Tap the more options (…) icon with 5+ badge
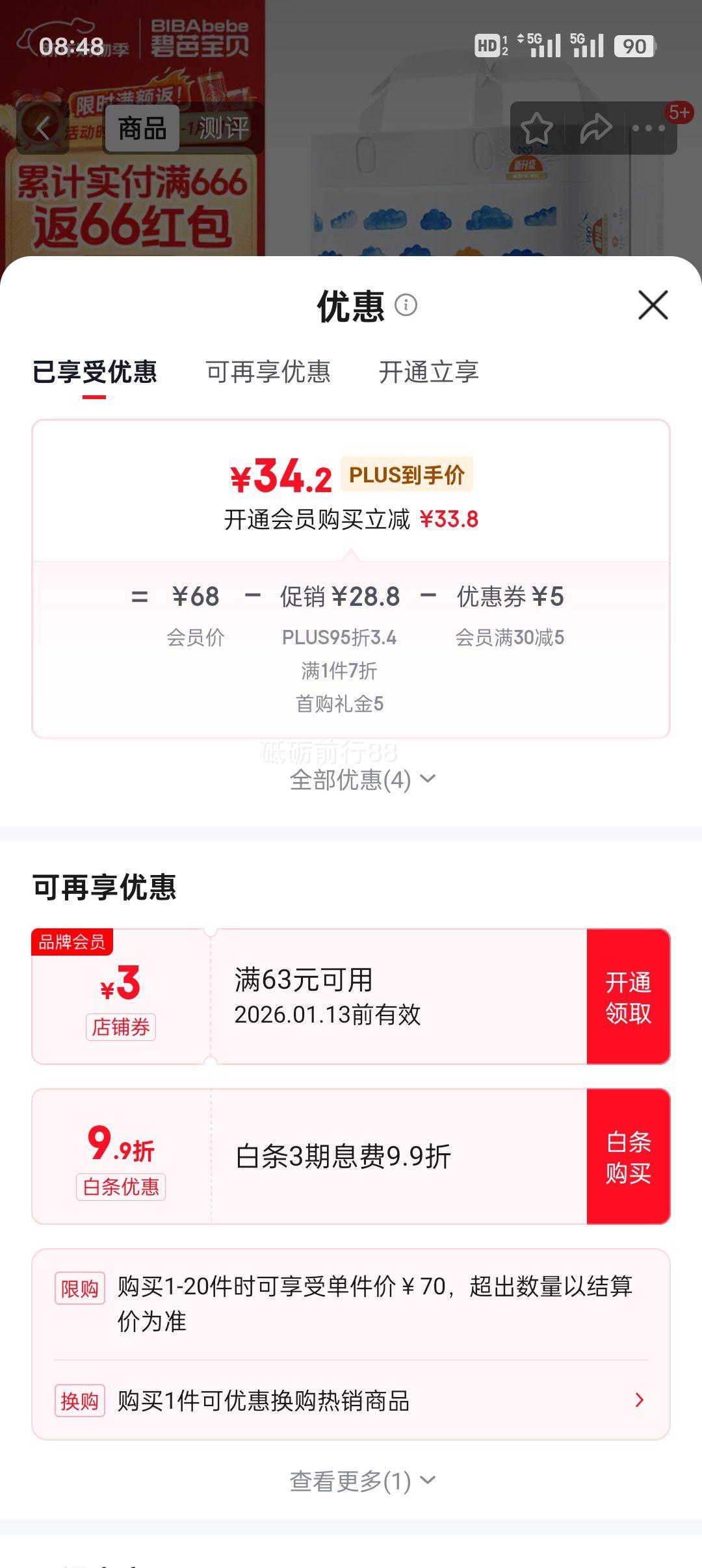 647,129
